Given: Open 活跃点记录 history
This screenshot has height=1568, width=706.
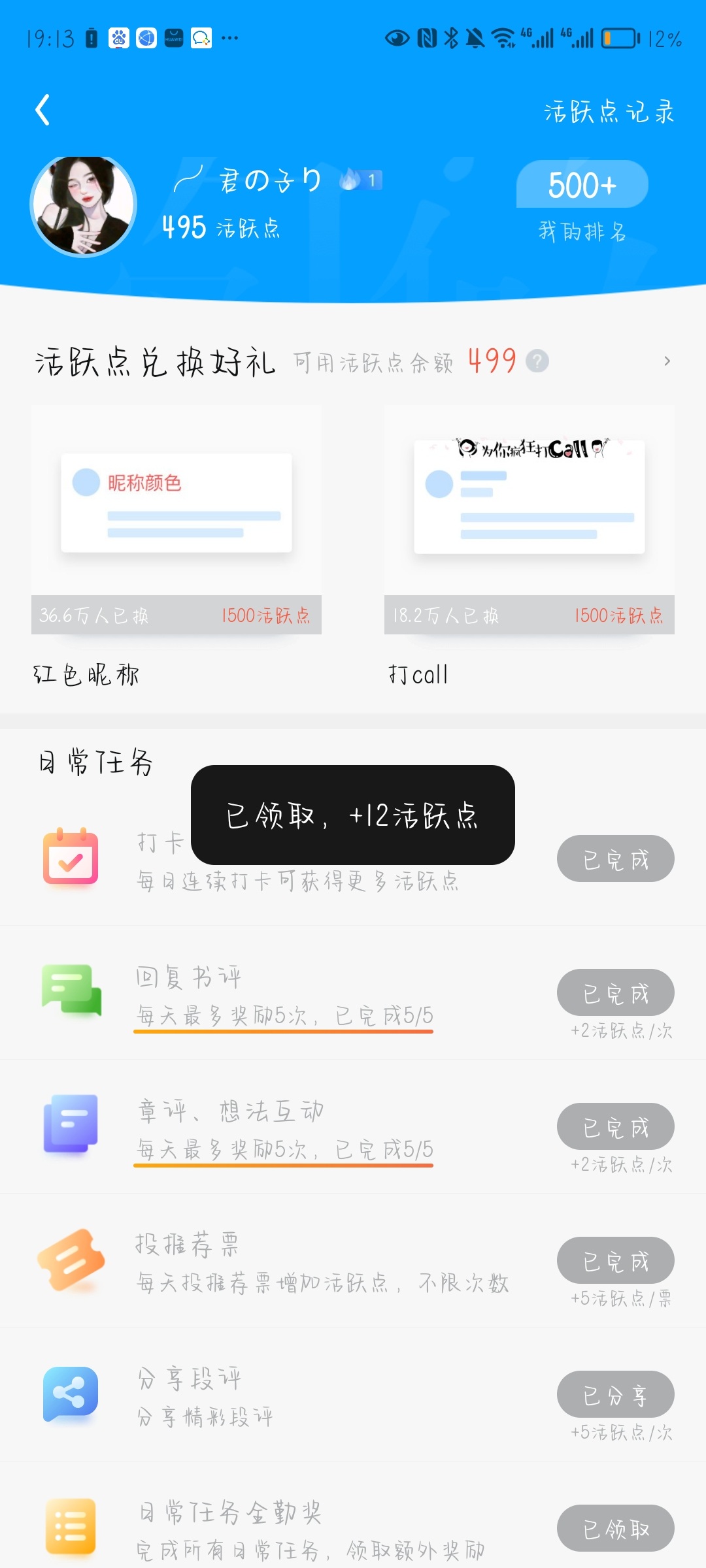Looking at the screenshot, I should click(x=609, y=112).
